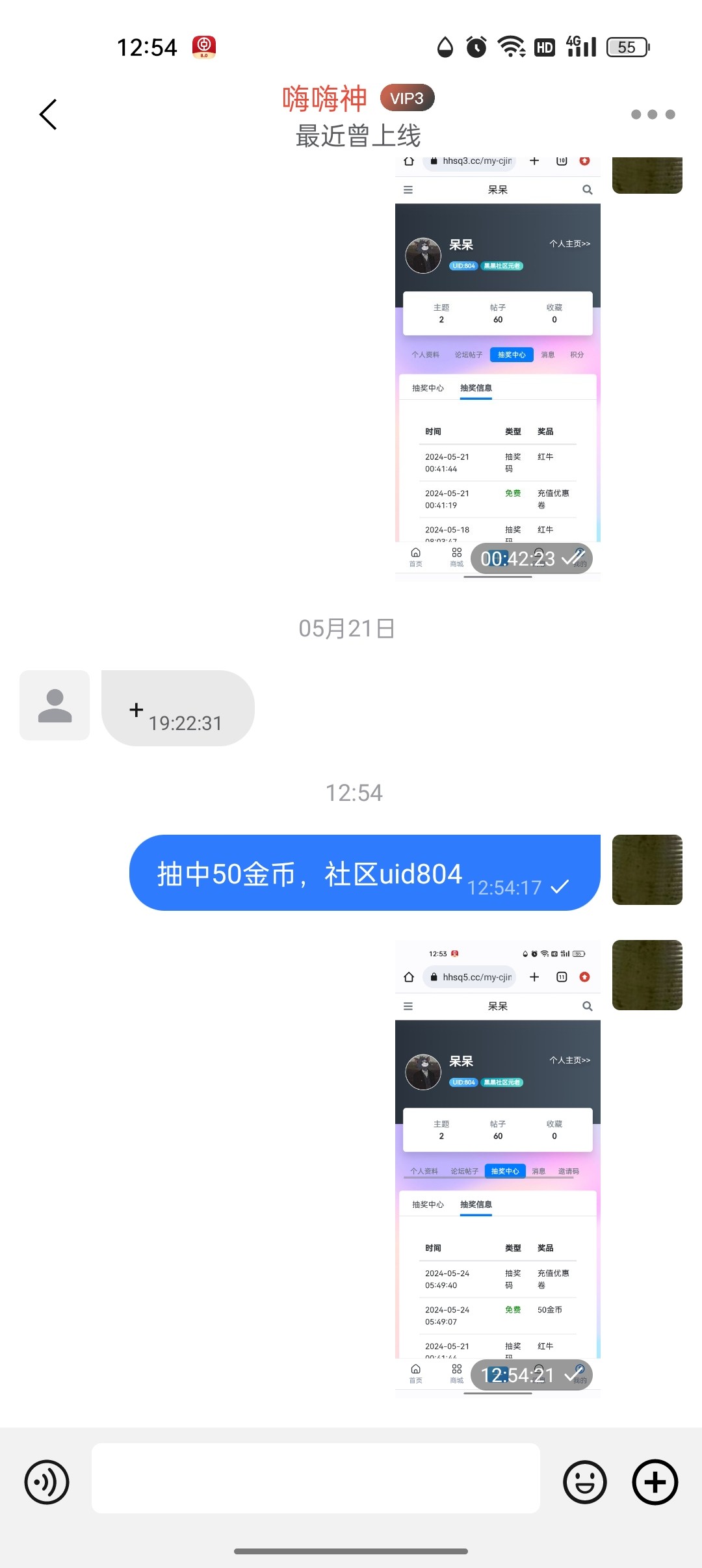Viewport: 702px width, 1568px height.
Task: Open the three-dot overflow menu
Action: coord(653,114)
